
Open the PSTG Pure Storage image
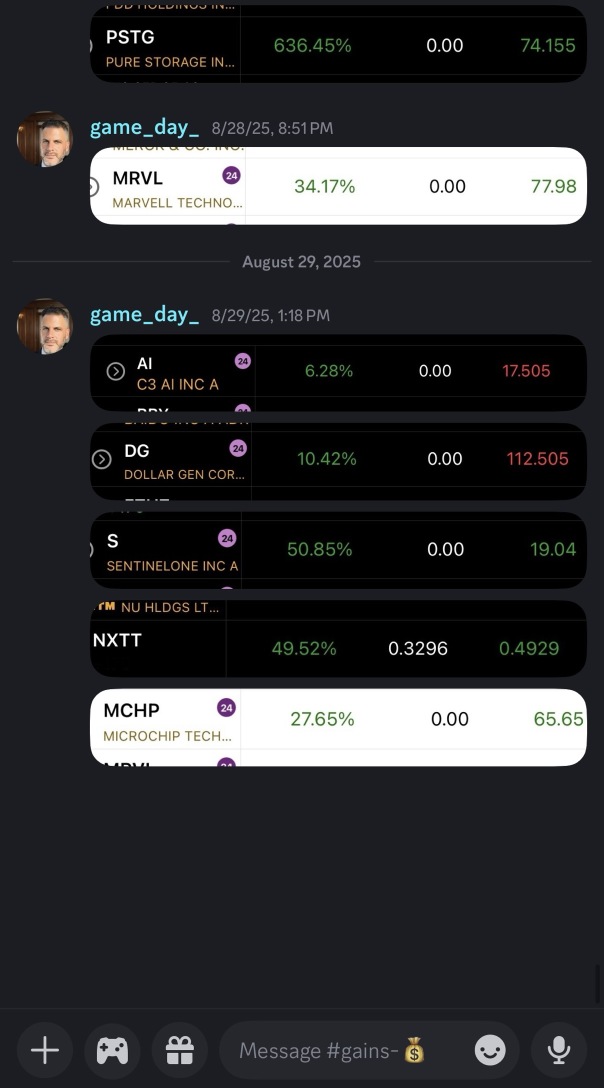click(338, 45)
